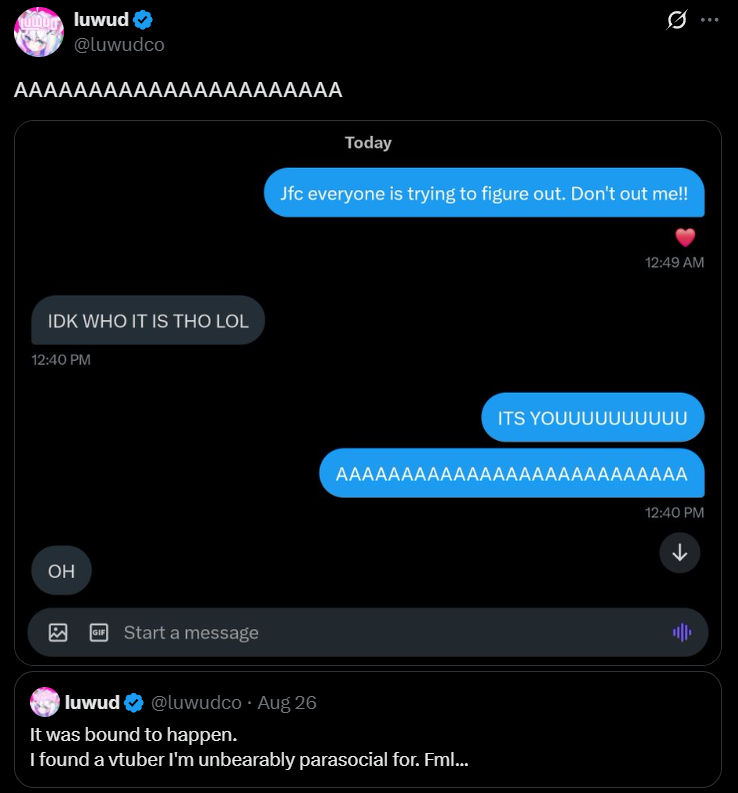
Task: Open the @luwudco handle in the post header
Action: click(119, 44)
